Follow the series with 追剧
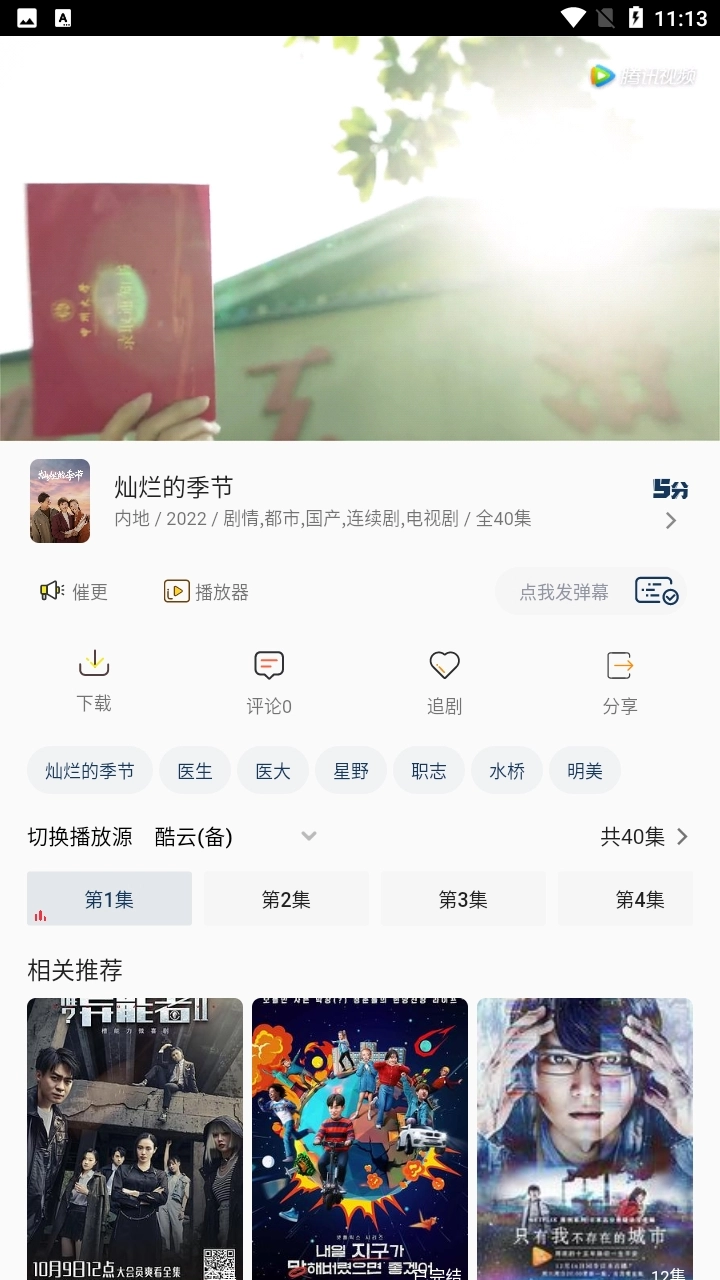Screen dimensions: 720x1280 pos(444,682)
